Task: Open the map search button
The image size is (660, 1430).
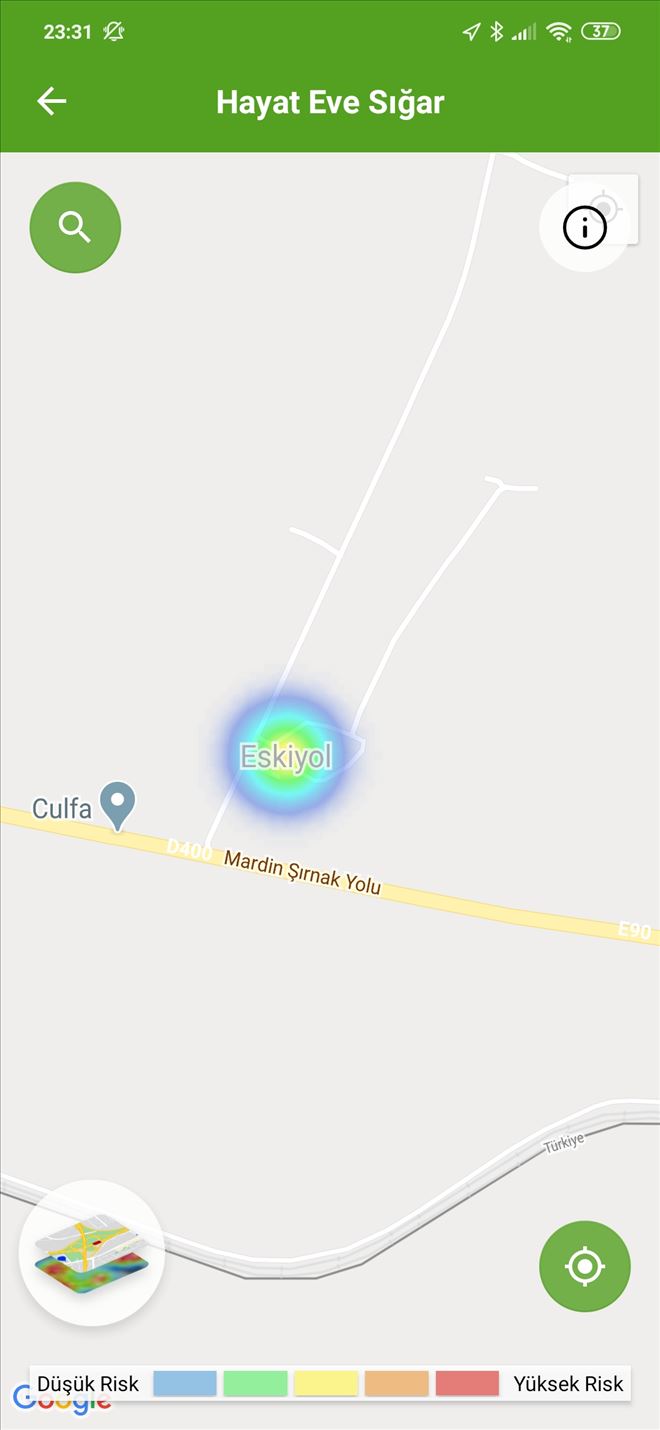Action: (x=75, y=227)
